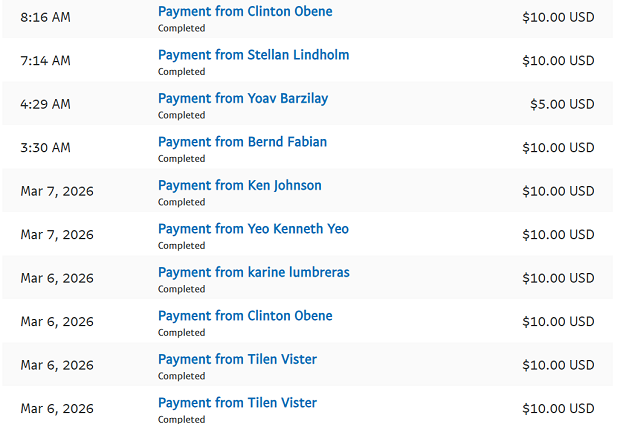This screenshot has width=620, height=424.
Task: Open payment from Yeo Kenneth Yeo
Action: pos(253,229)
